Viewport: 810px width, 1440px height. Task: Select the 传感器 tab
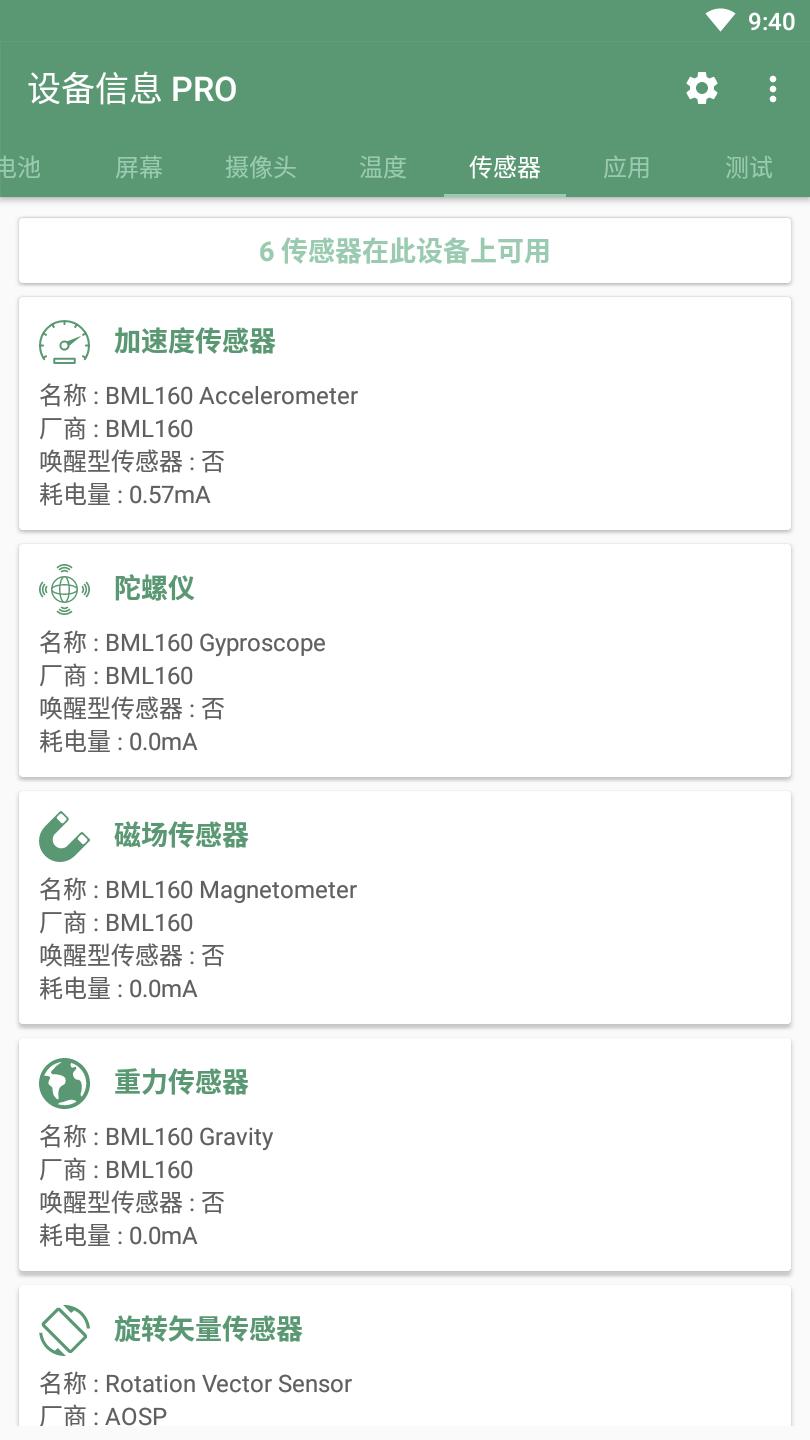504,169
